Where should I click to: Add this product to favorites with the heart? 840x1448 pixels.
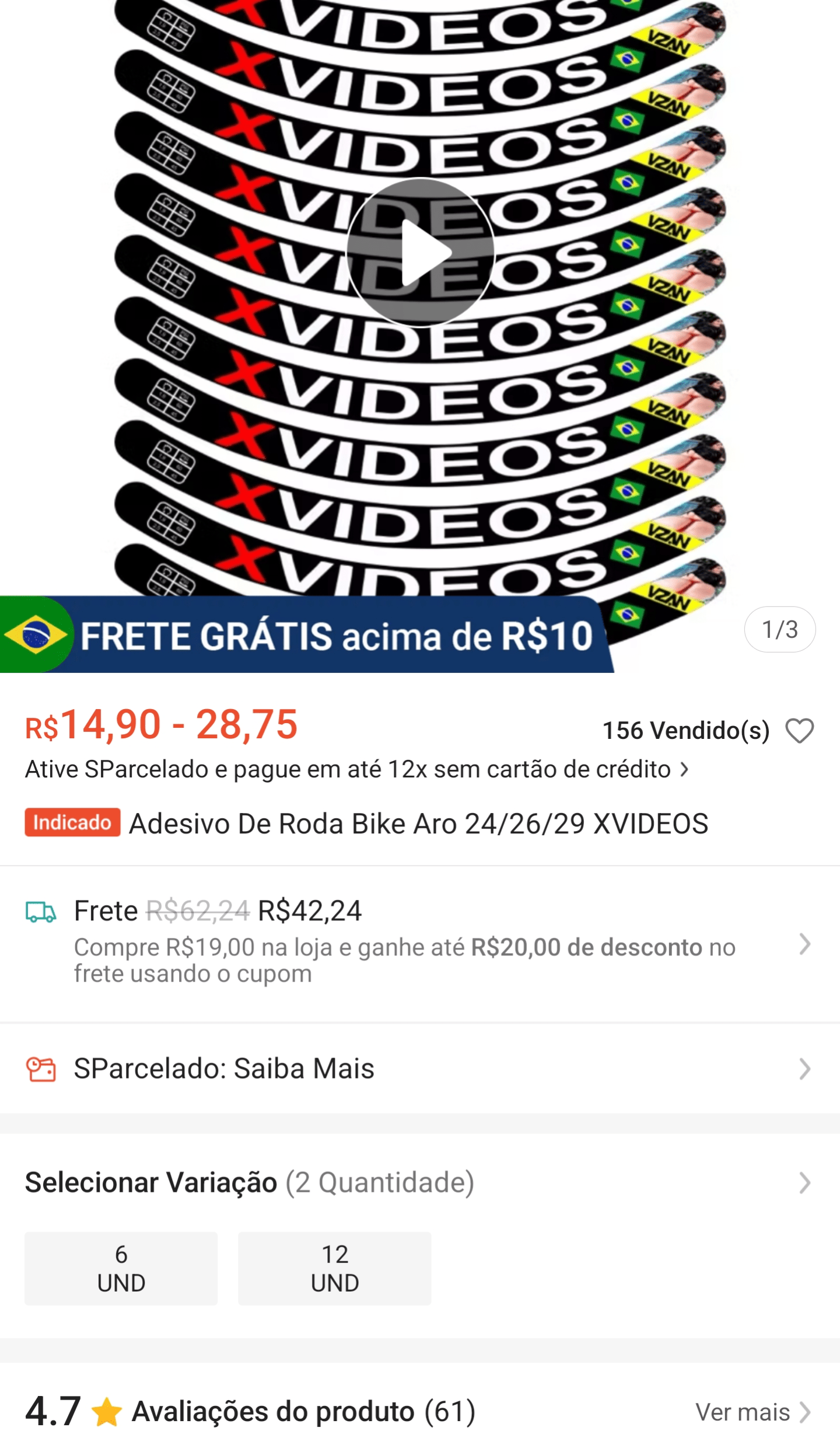point(799,731)
